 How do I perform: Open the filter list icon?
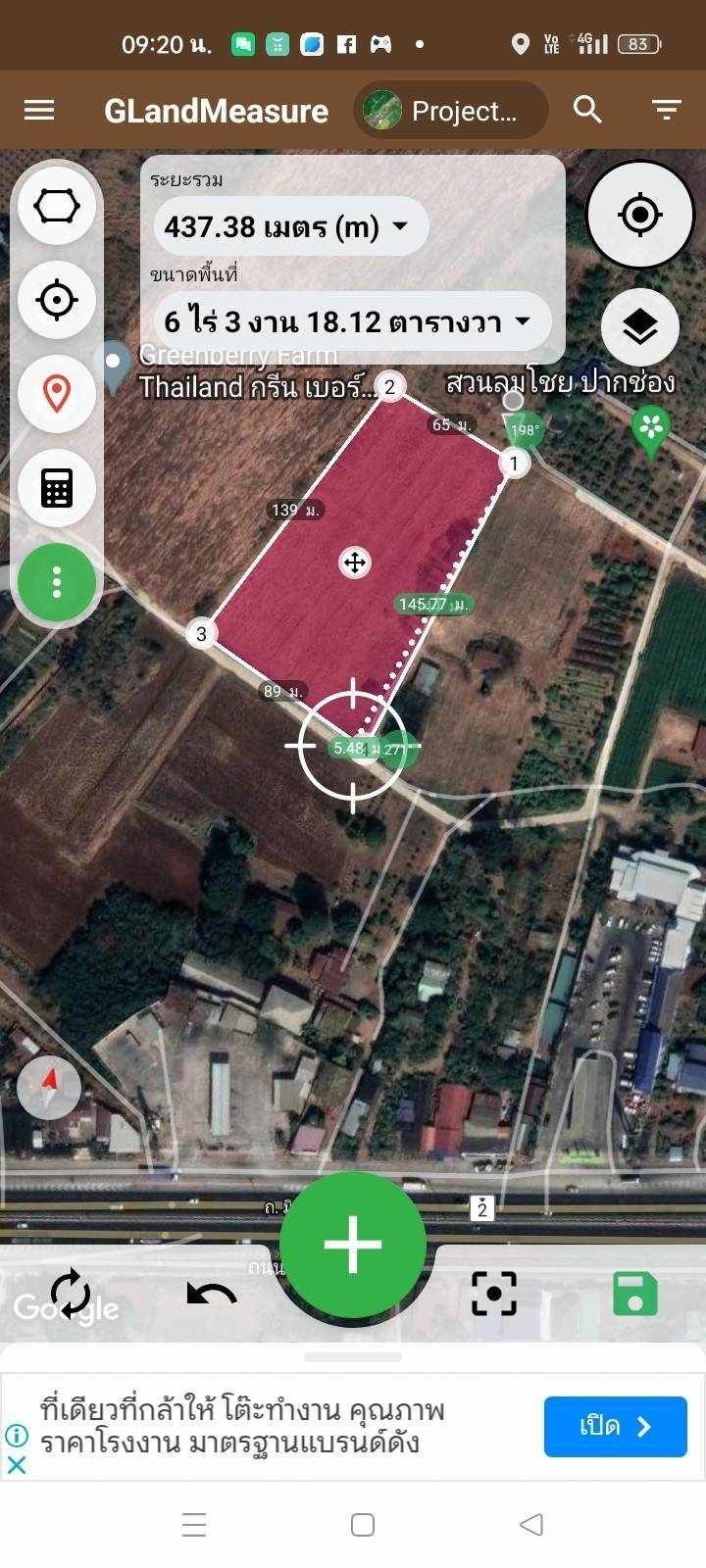(x=667, y=110)
